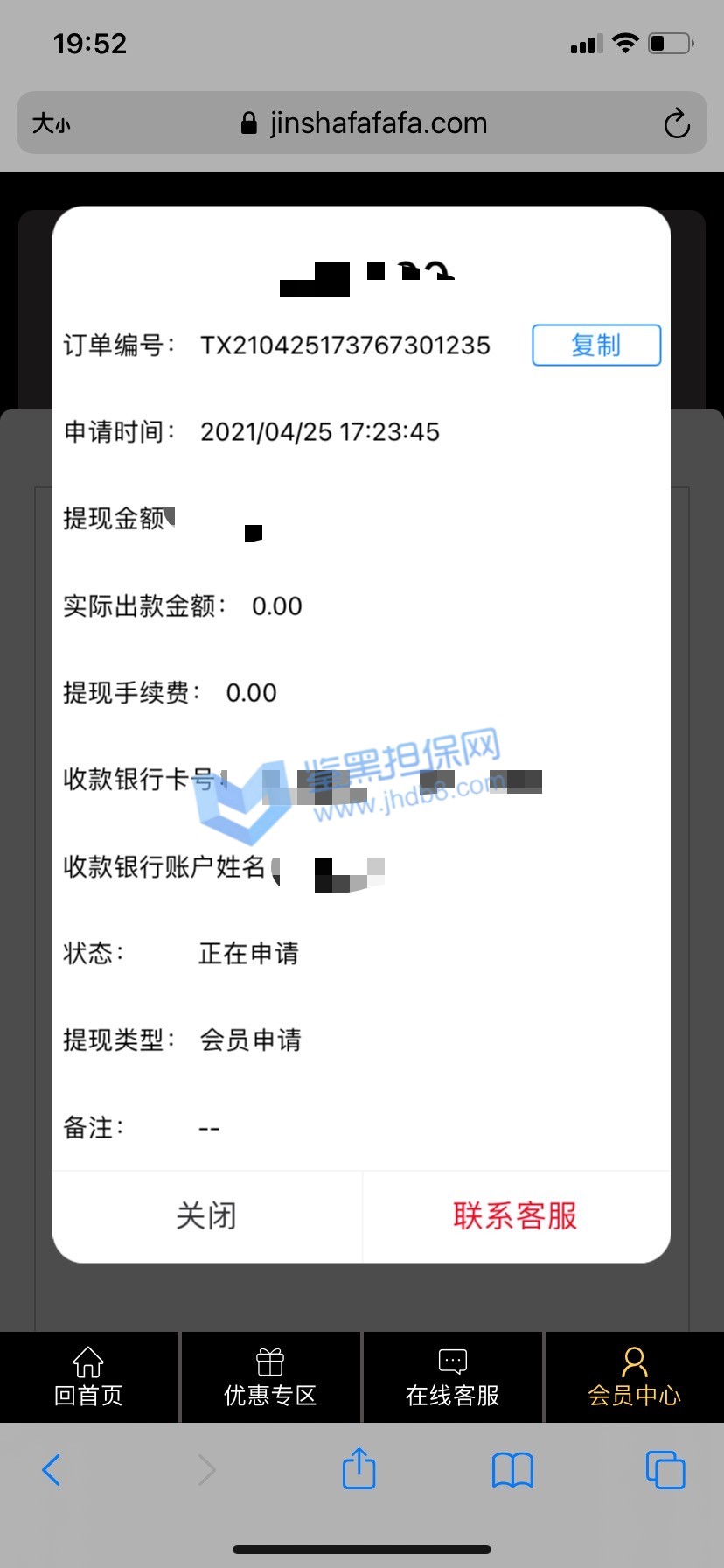Open 在线客服 online support tab
The image size is (724, 1568).
(452, 1376)
